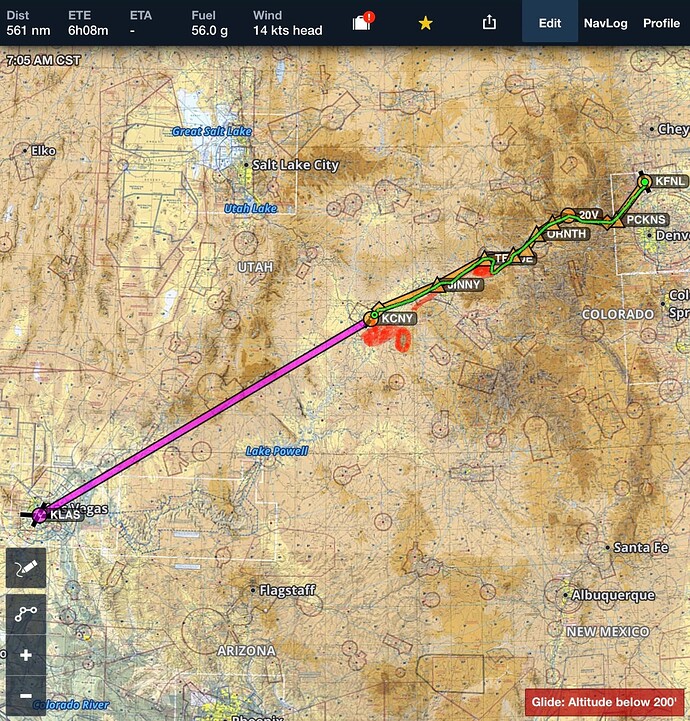Switch to the NavLog tab
Image resolution: width=690 pixels, height=721 pixels.
605,22
